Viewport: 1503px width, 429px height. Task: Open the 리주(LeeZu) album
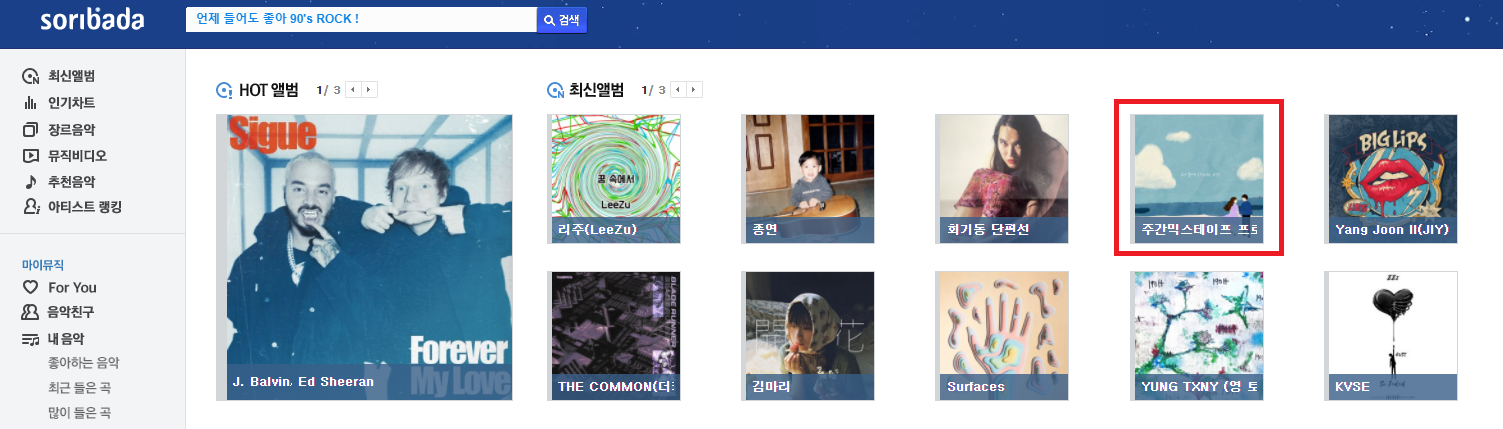(615, 179)
